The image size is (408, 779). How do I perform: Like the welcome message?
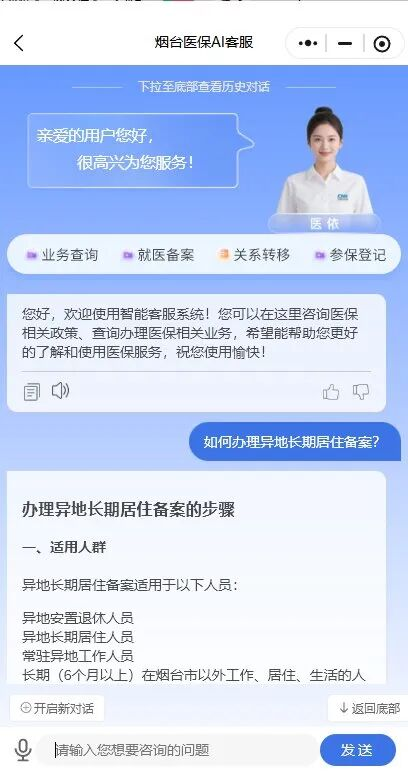331,392
